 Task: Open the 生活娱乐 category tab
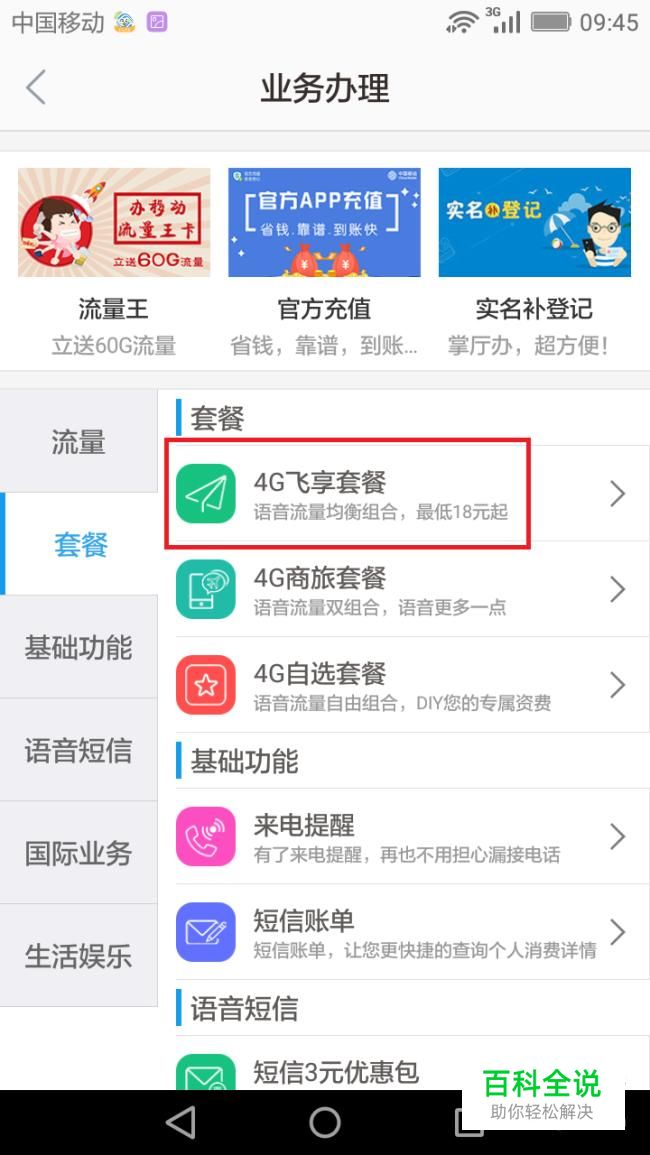coord(79,956)
